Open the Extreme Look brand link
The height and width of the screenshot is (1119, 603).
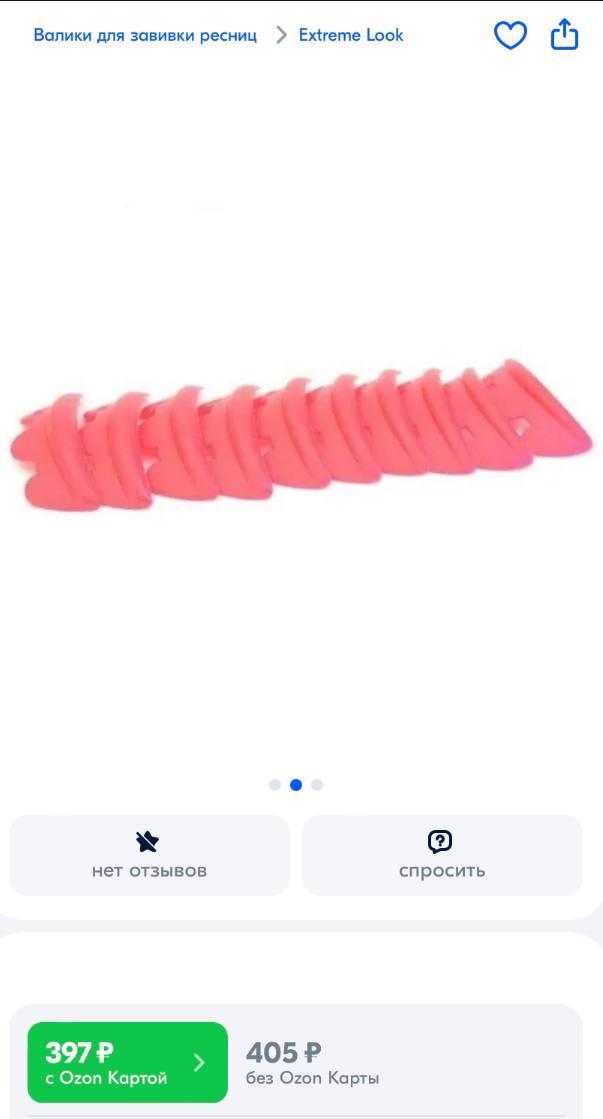(x=351, y=35)
